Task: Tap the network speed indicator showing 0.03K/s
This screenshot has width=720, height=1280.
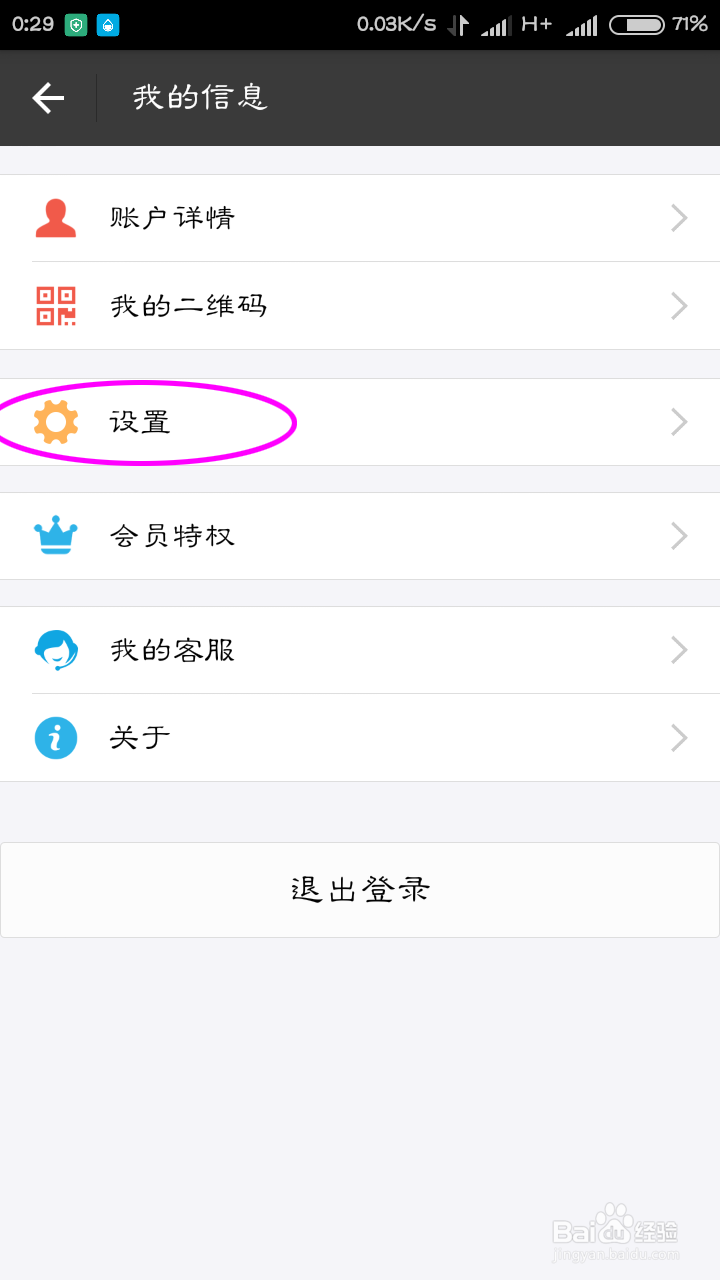Action: click(x=397, y=20)
